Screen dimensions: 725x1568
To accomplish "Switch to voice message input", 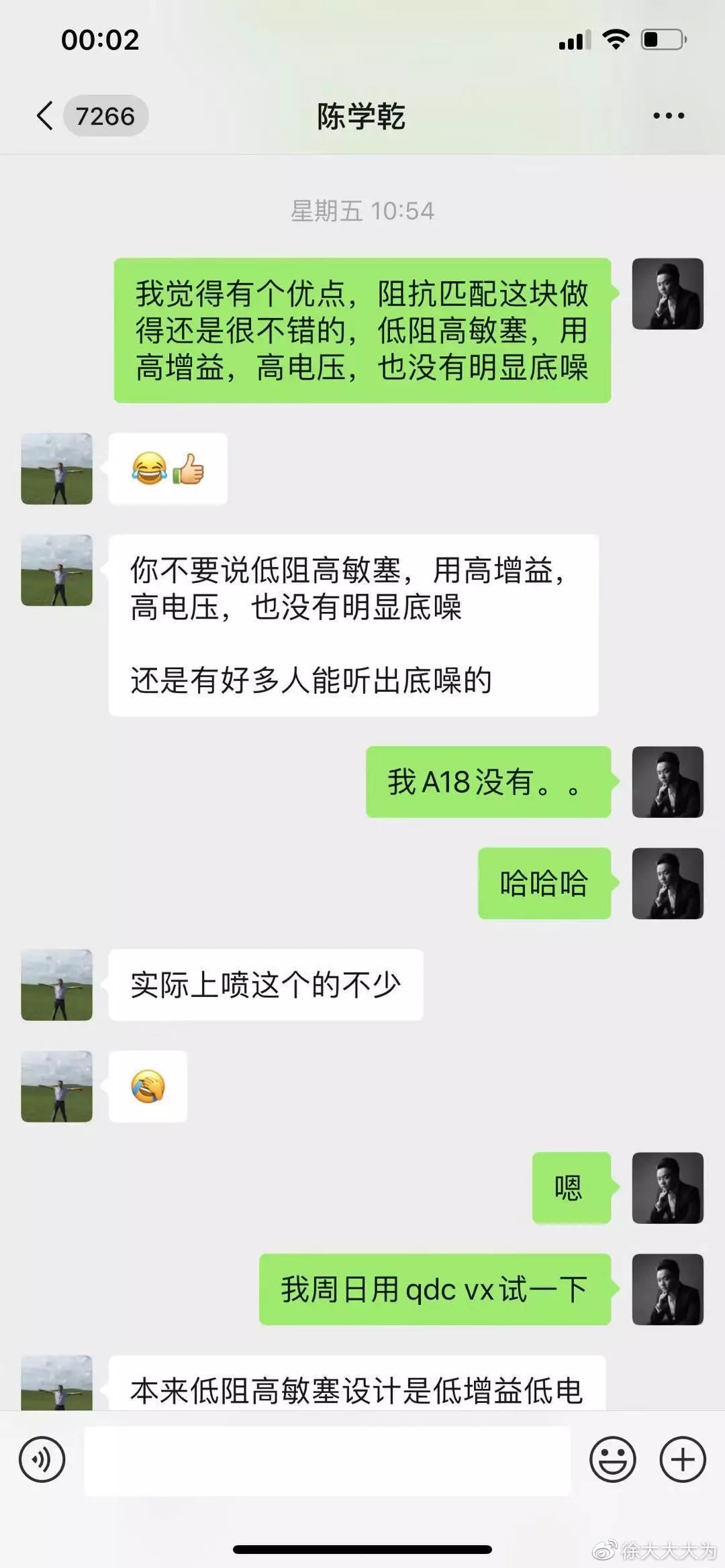I will tap(42, 1459).
